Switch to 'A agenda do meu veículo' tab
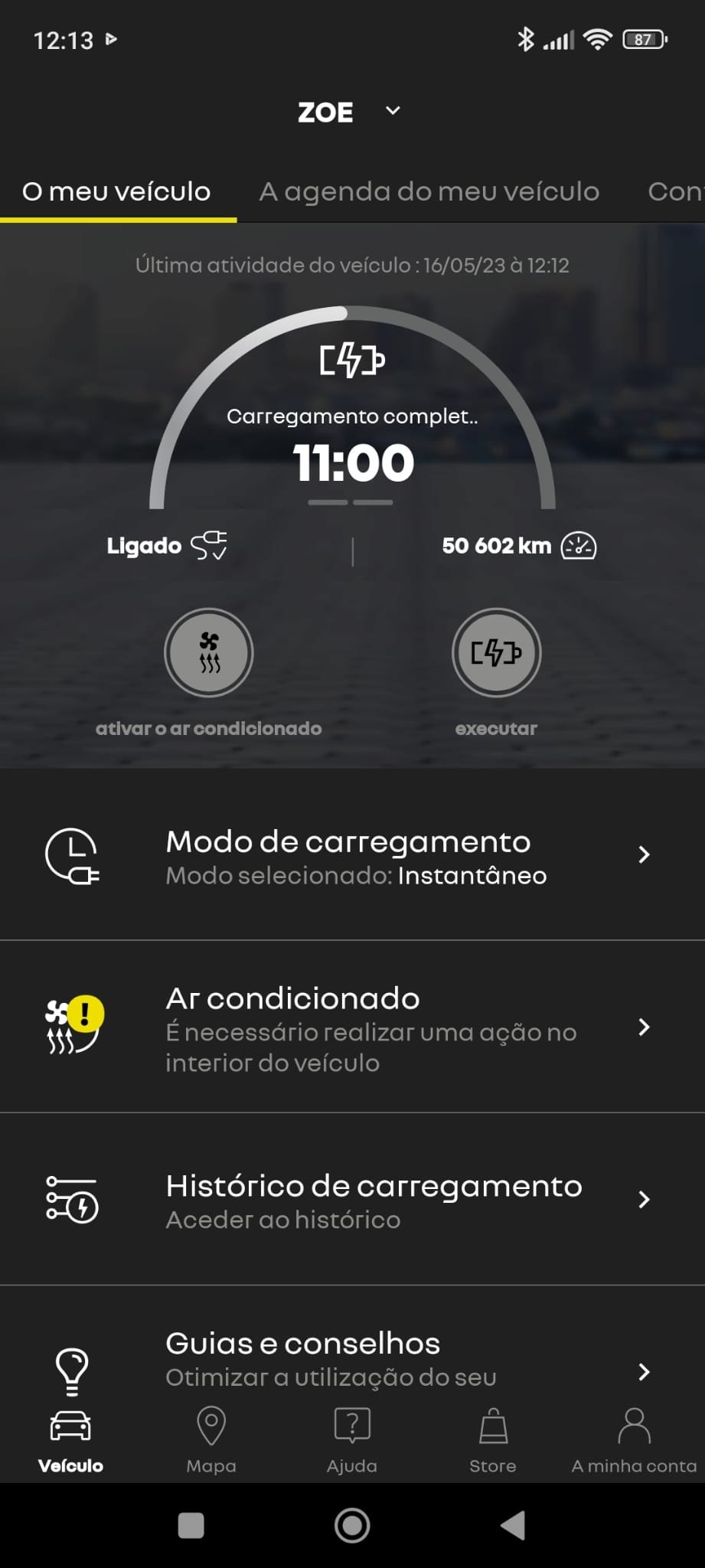705x1568 pixels. tap(429, 191)
